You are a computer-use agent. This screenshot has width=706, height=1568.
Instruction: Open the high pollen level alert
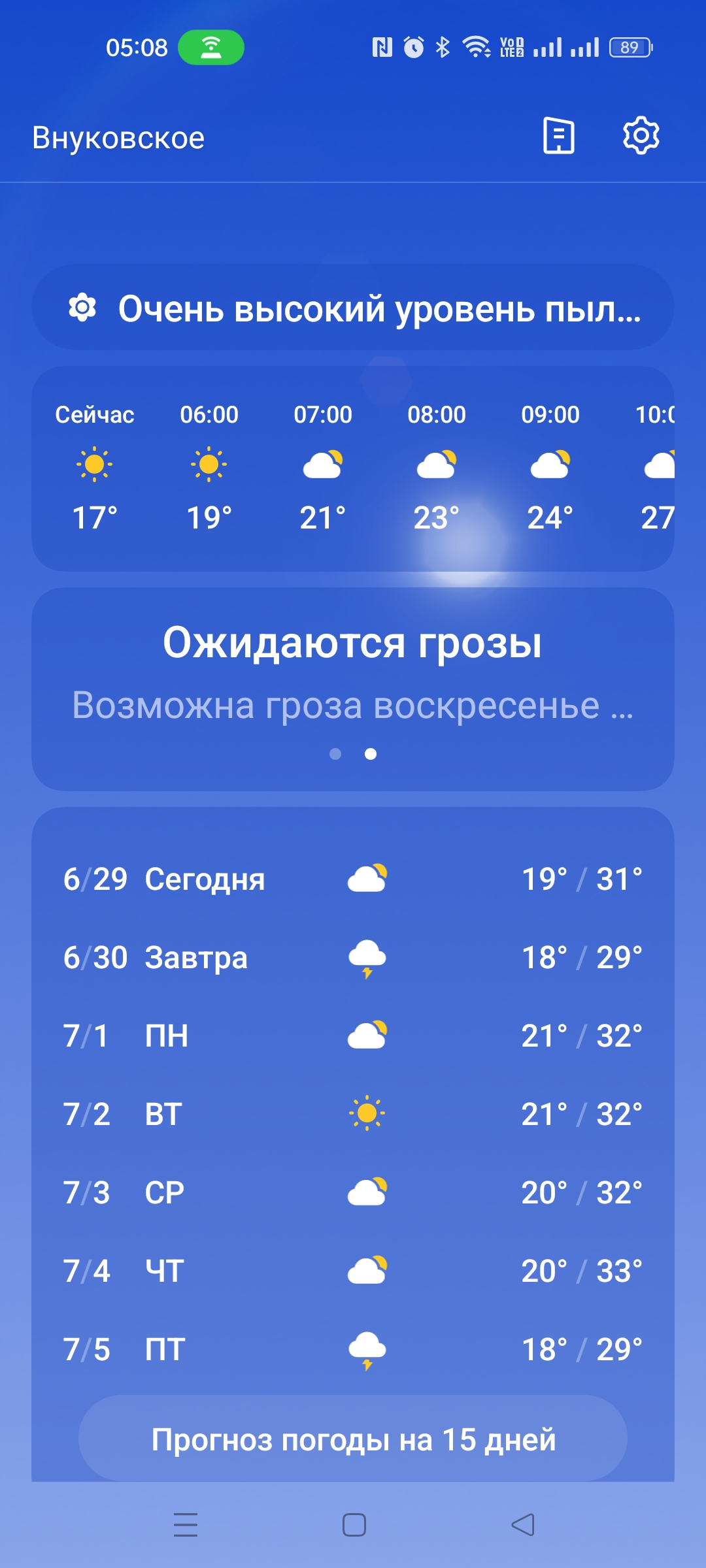point(353,308)
